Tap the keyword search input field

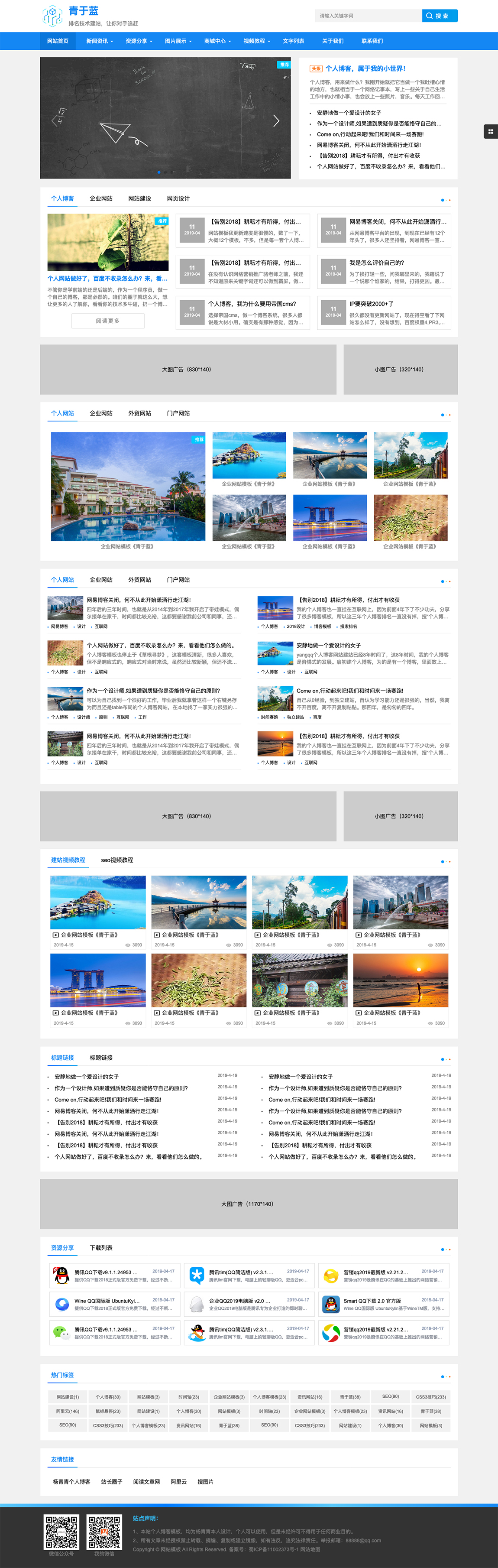pyautogui.click(x=368, y=16)
